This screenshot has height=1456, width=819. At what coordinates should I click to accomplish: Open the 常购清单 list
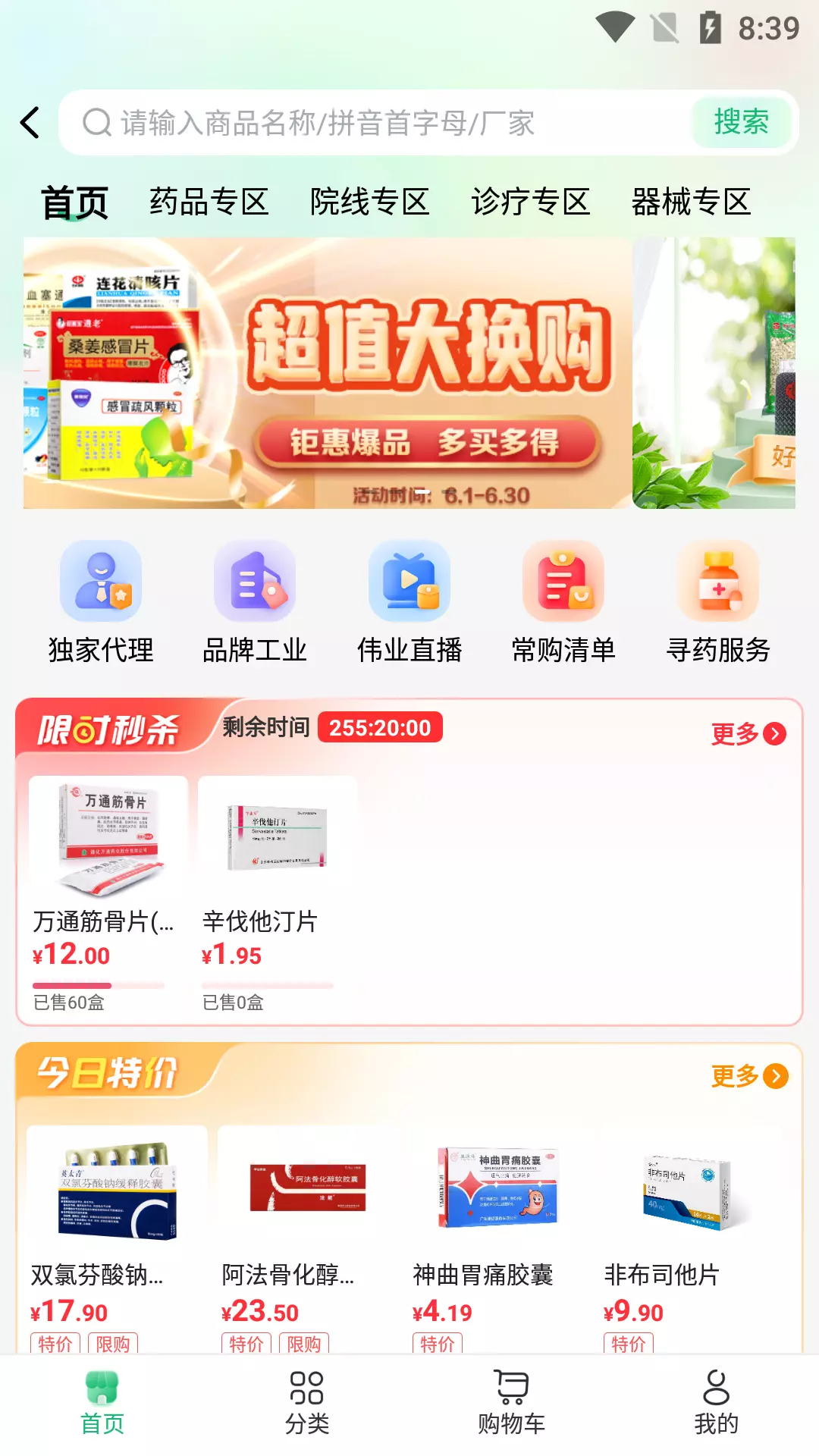pos(563,602)
